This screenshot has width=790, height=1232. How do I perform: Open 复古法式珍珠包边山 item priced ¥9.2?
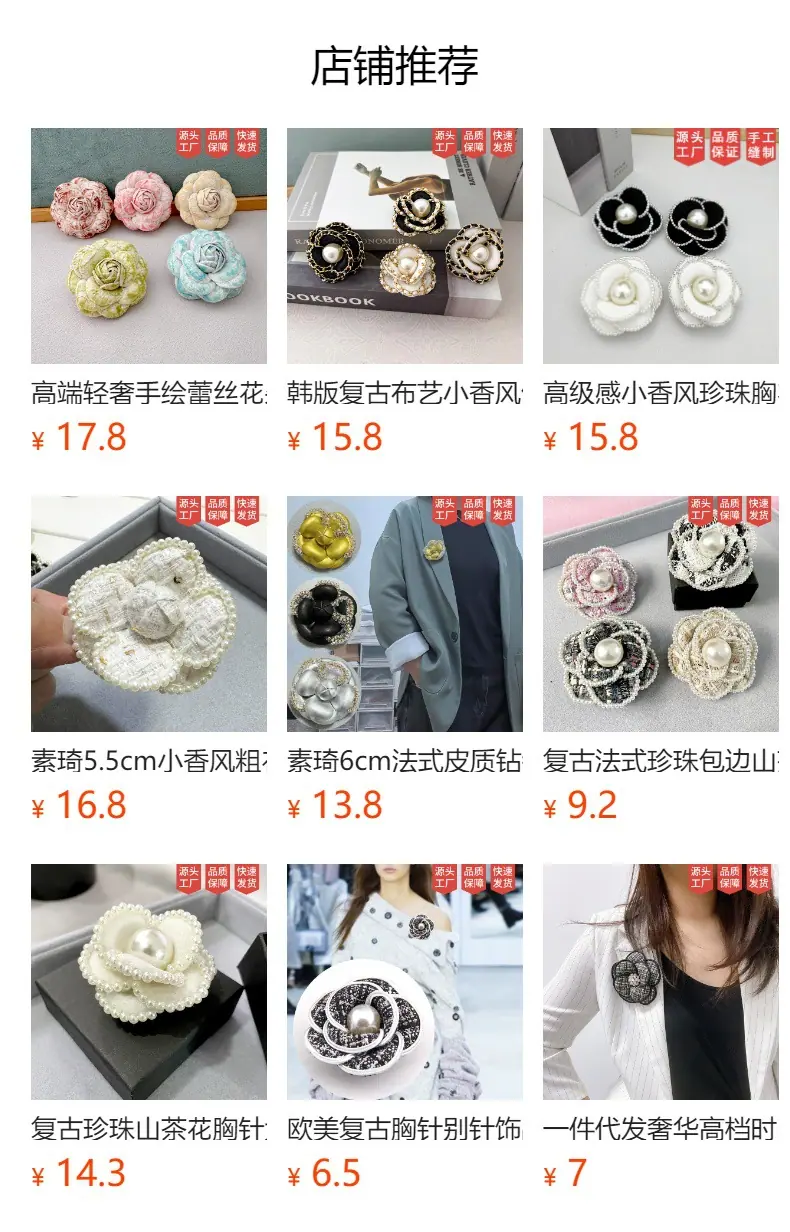pos(661,660)
